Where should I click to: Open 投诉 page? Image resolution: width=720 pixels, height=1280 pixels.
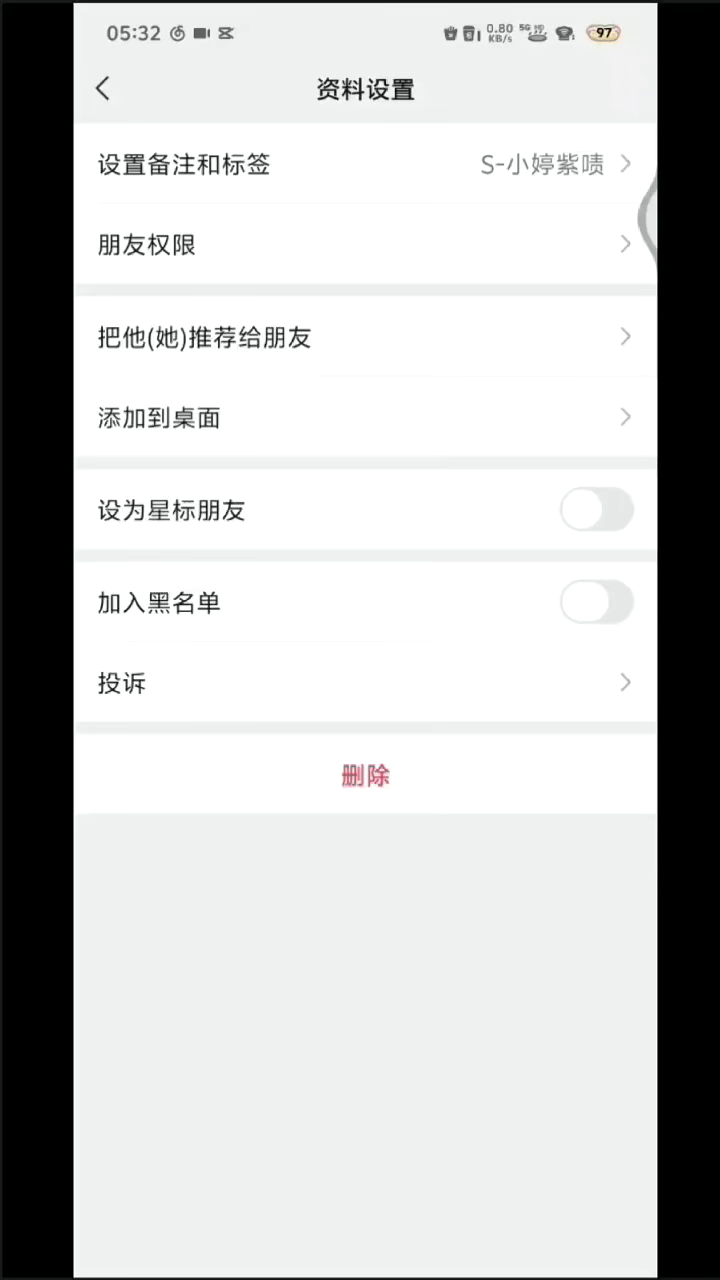365,683
